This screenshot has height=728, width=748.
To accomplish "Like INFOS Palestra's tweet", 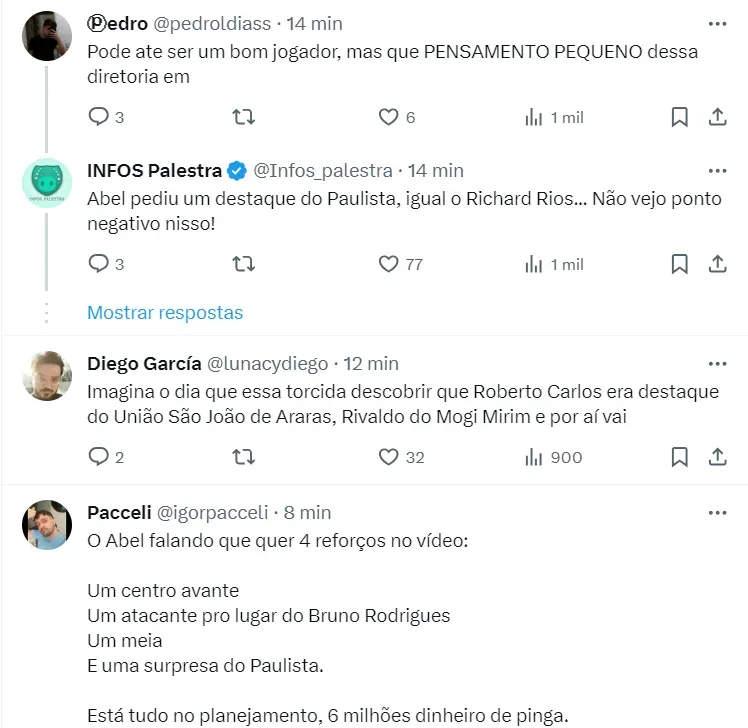I will pyautogui.click(x=388, y=264).
